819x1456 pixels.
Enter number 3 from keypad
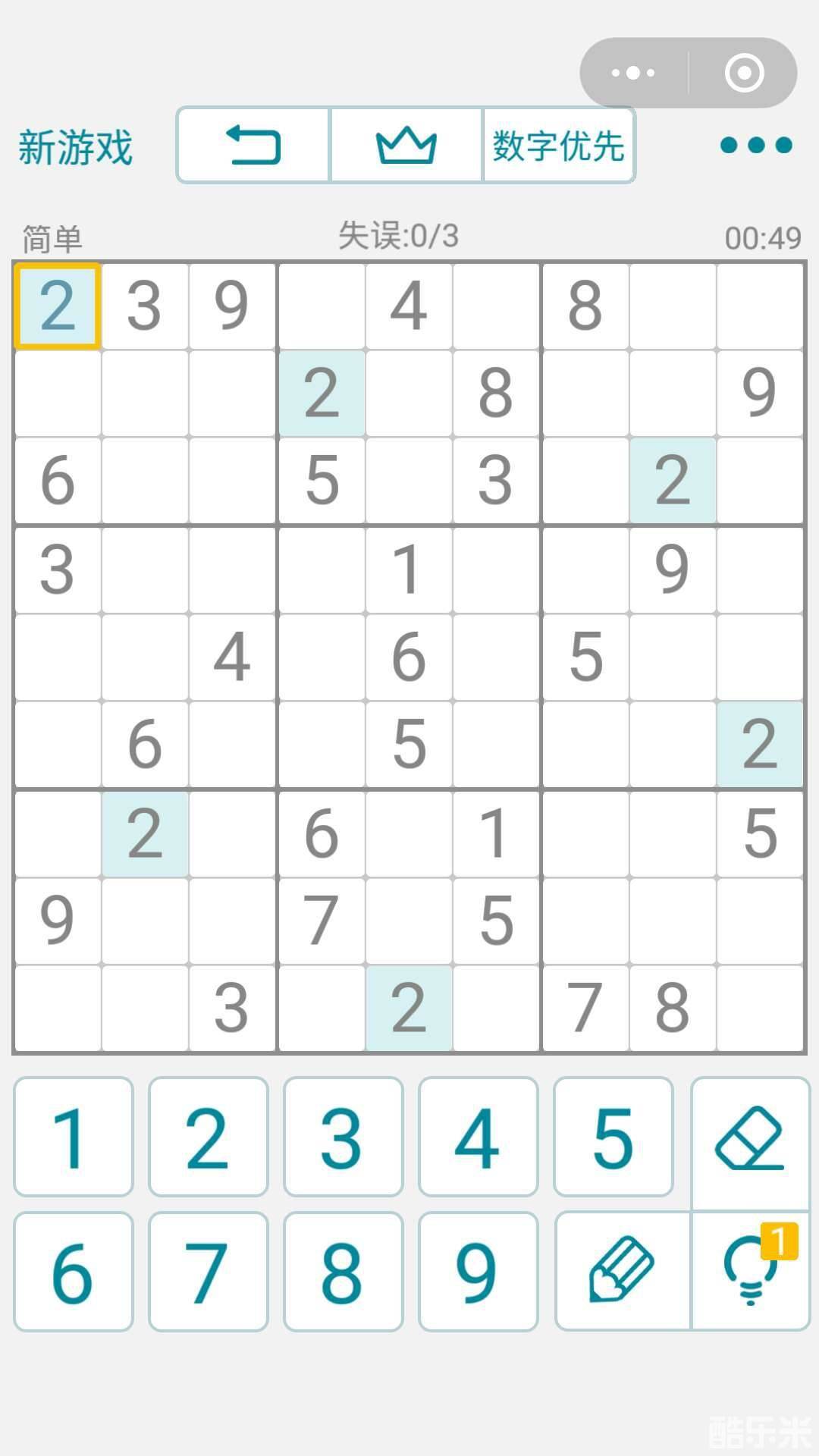[343, 1137]
